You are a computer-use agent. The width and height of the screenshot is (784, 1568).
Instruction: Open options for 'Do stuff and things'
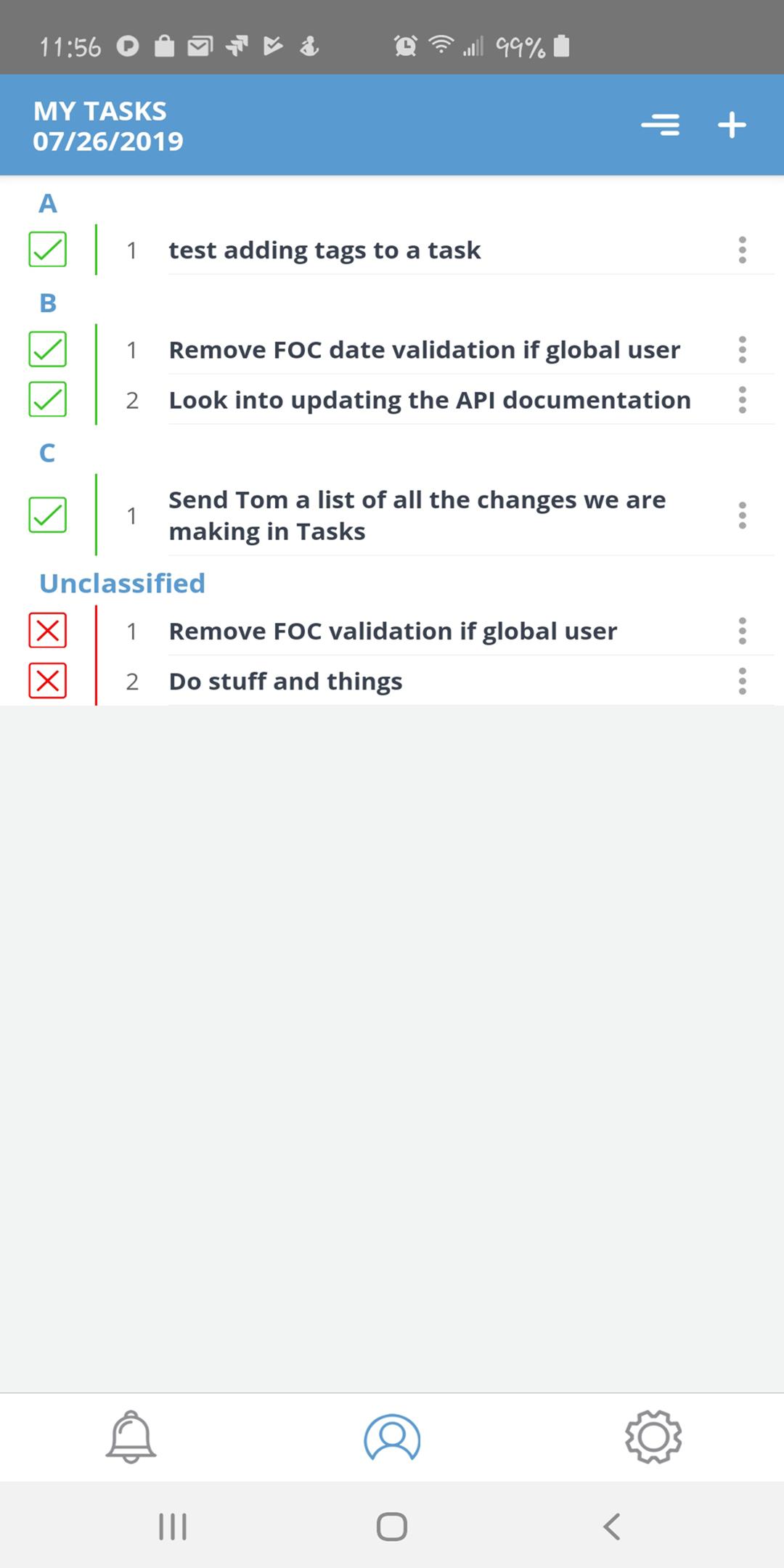point(742,681)
